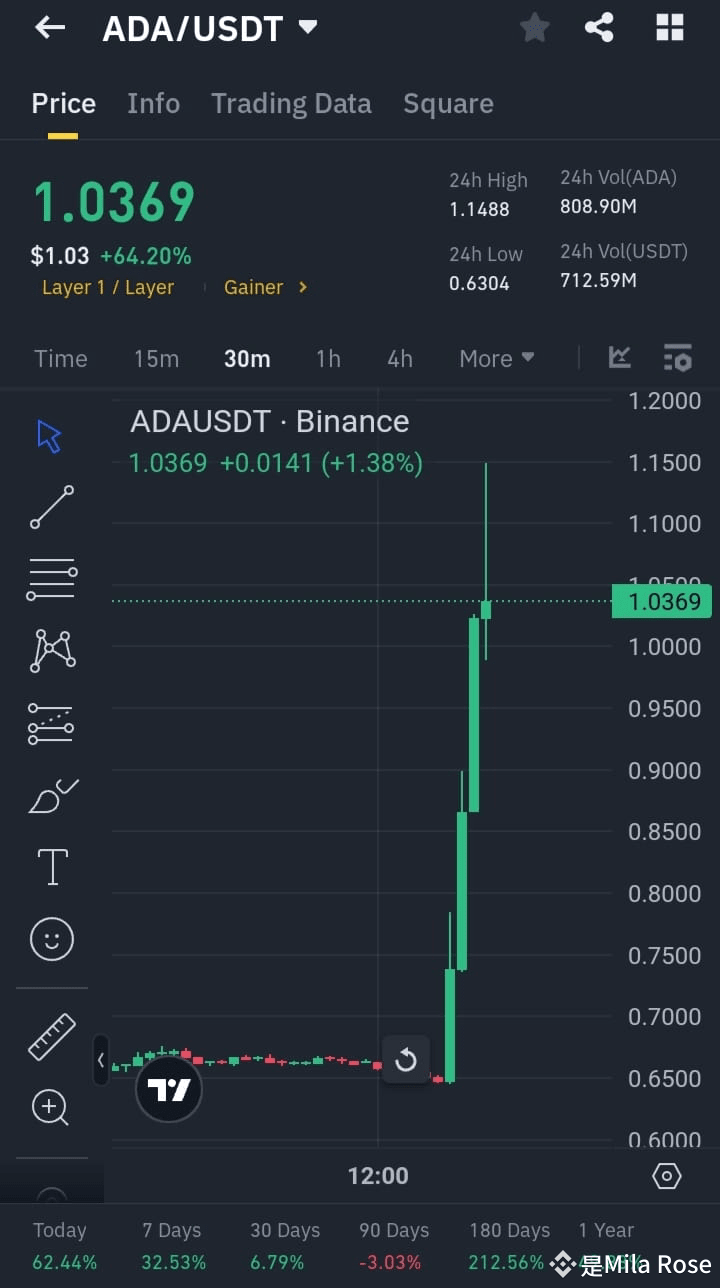Toggle the chart indicators icon
This screenshot has height=1288, width=720.
pos(619,357)
